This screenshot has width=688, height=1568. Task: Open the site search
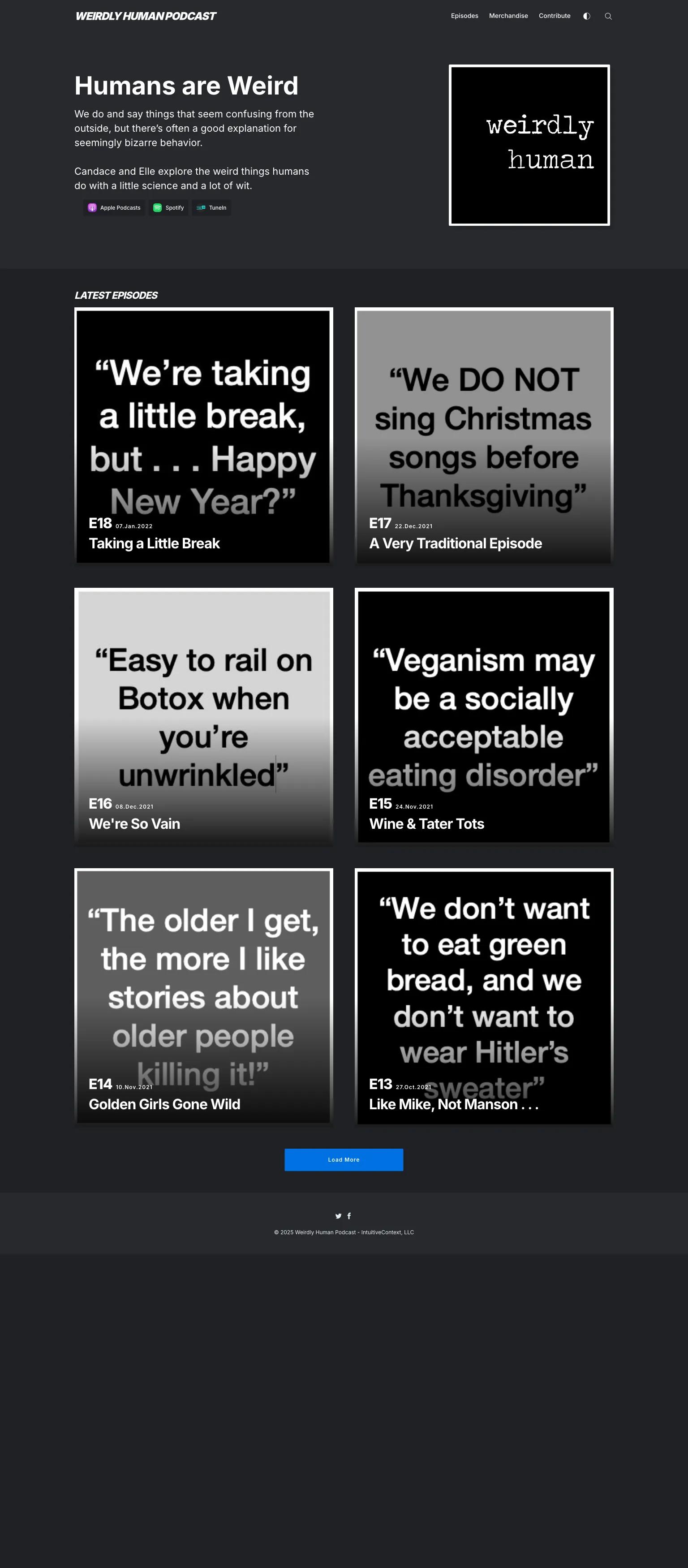click(x=608, y=16)
